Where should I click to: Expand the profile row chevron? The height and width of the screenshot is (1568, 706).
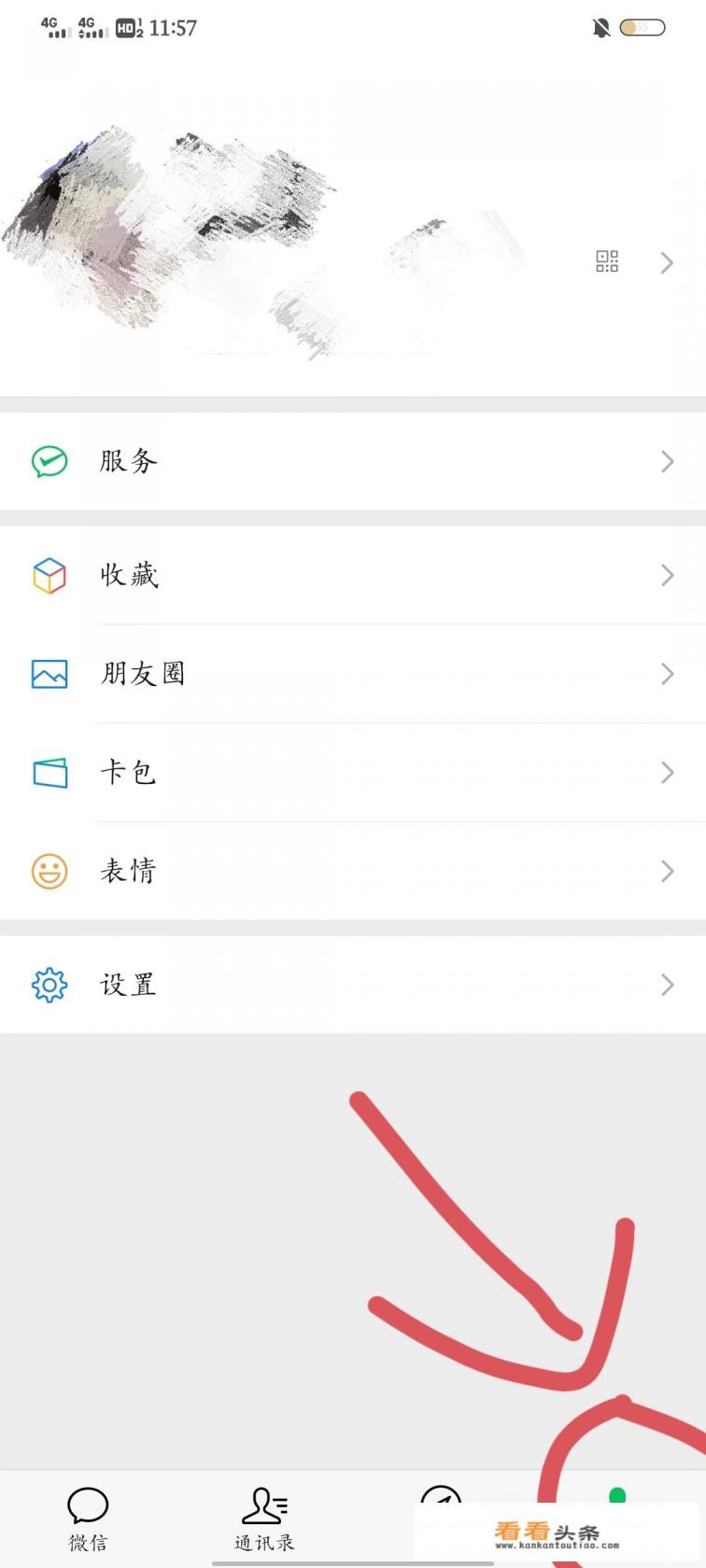[x=667, y=262]
